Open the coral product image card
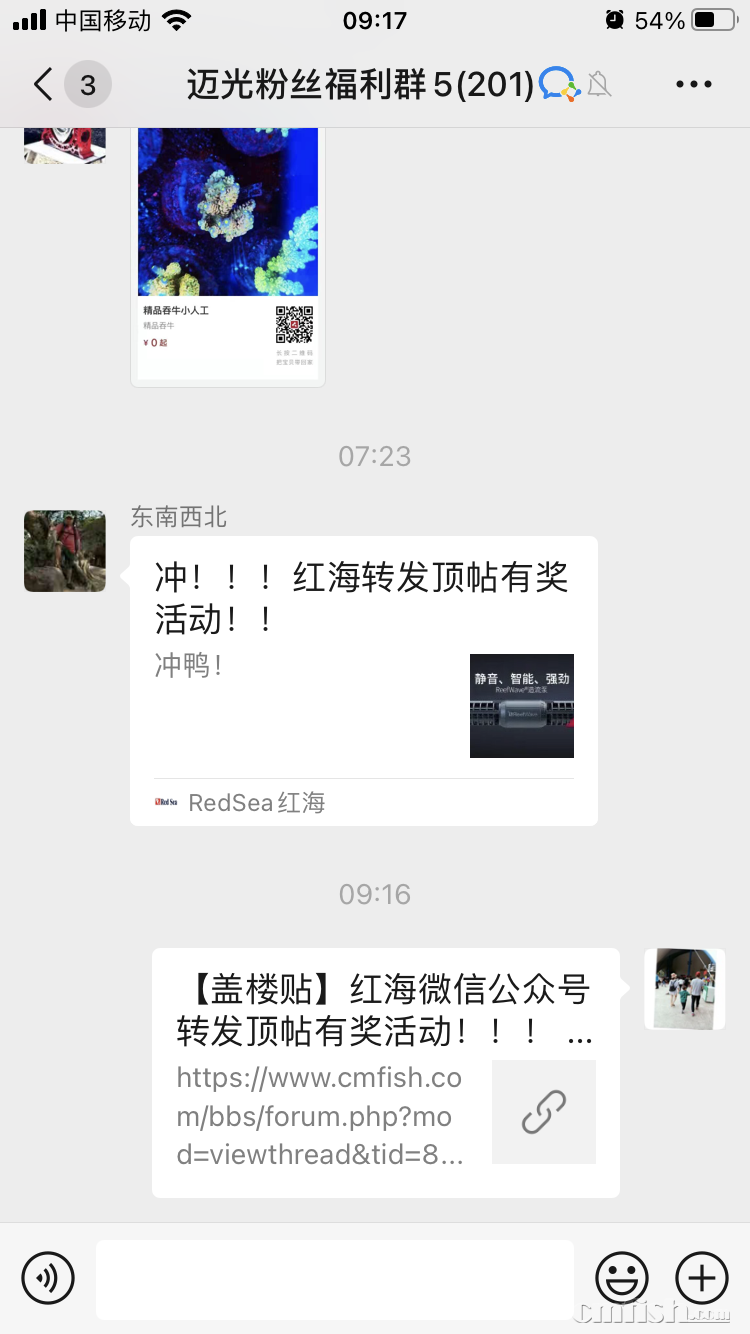The height and width of the screenshot is (1334, 750). (227, 210)
